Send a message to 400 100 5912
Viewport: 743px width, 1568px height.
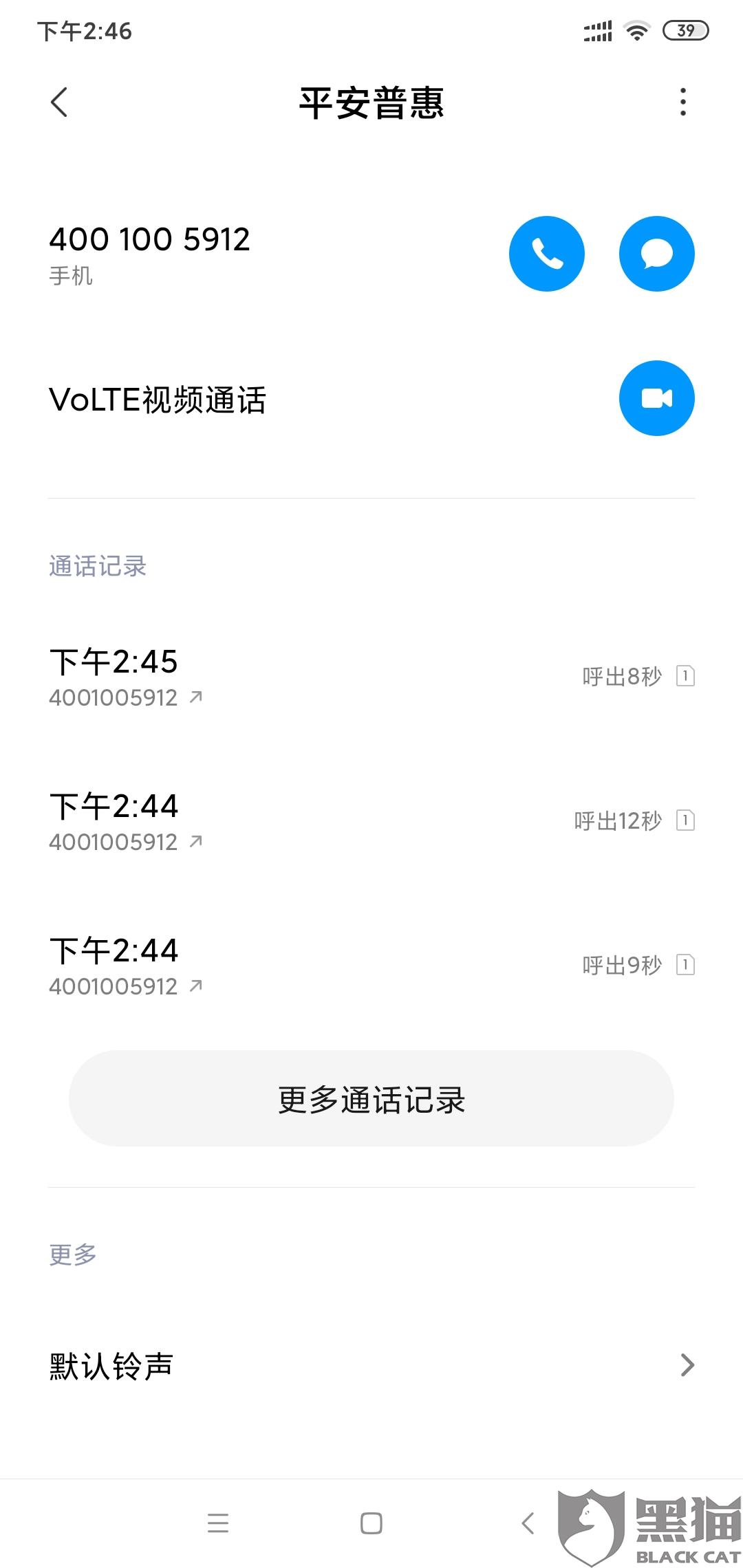coord(656,254)
